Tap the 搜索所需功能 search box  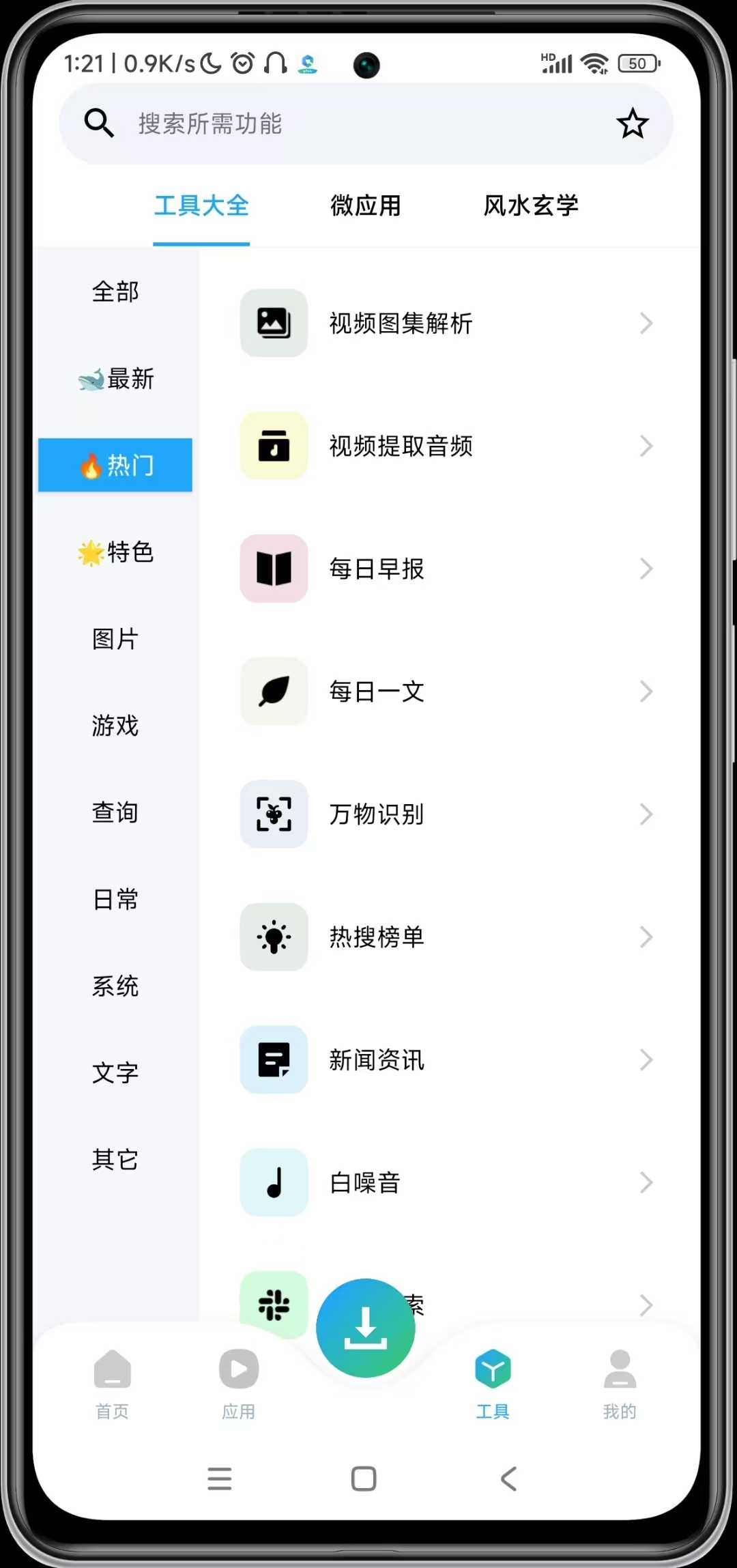click(341, 124)
